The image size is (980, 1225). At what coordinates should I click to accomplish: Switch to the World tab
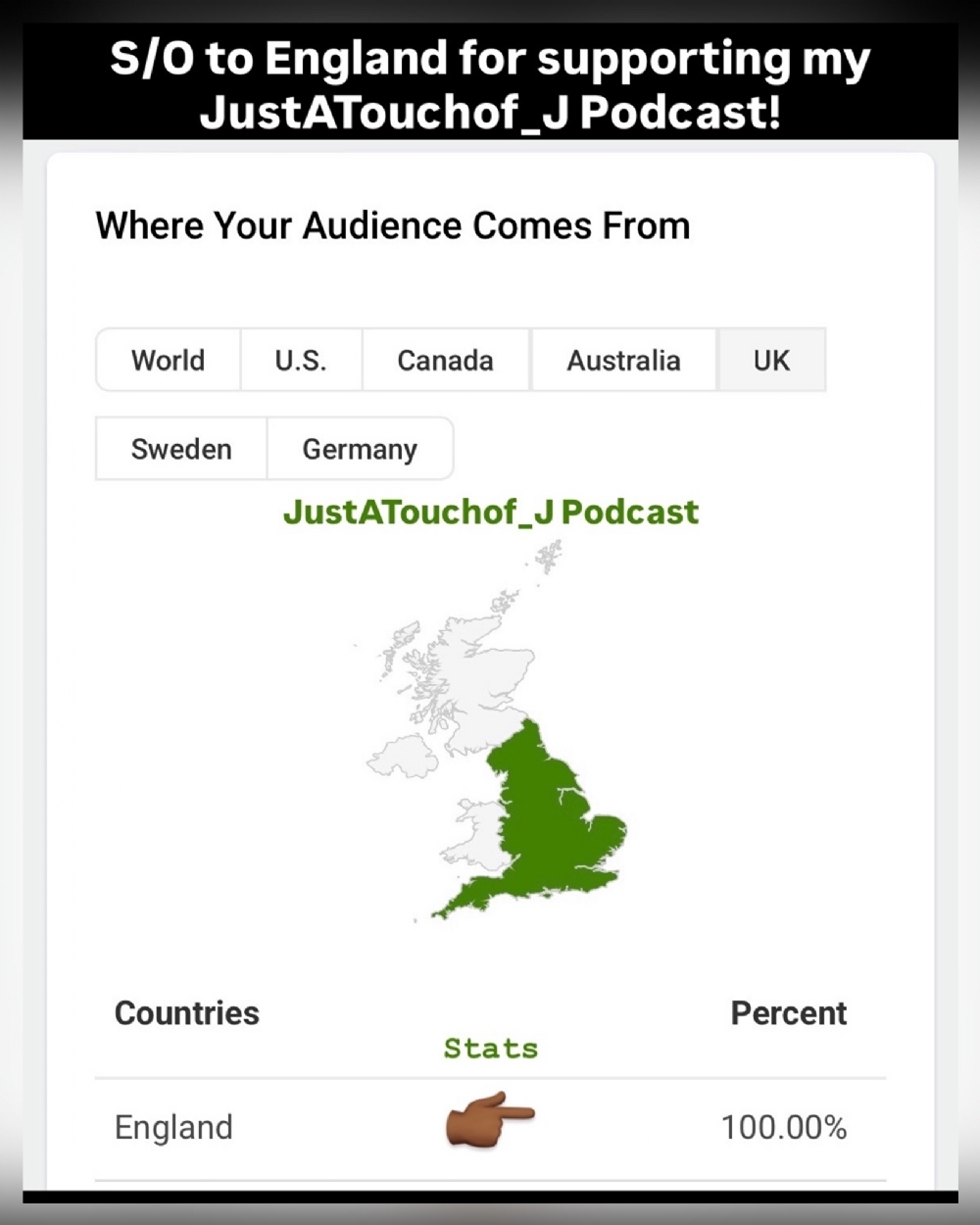coord(168,360)
